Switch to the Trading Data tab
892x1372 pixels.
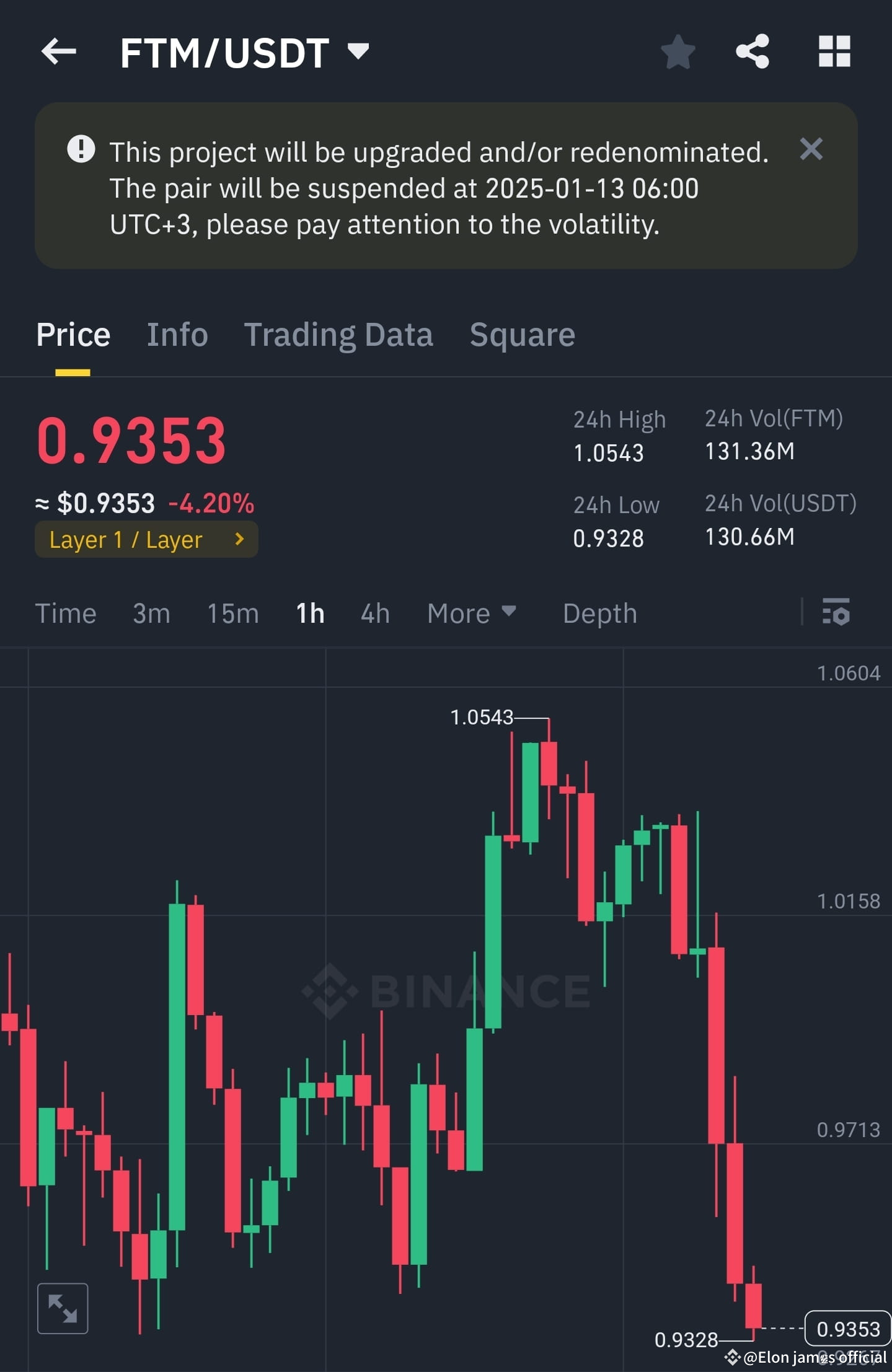[339, 334]
